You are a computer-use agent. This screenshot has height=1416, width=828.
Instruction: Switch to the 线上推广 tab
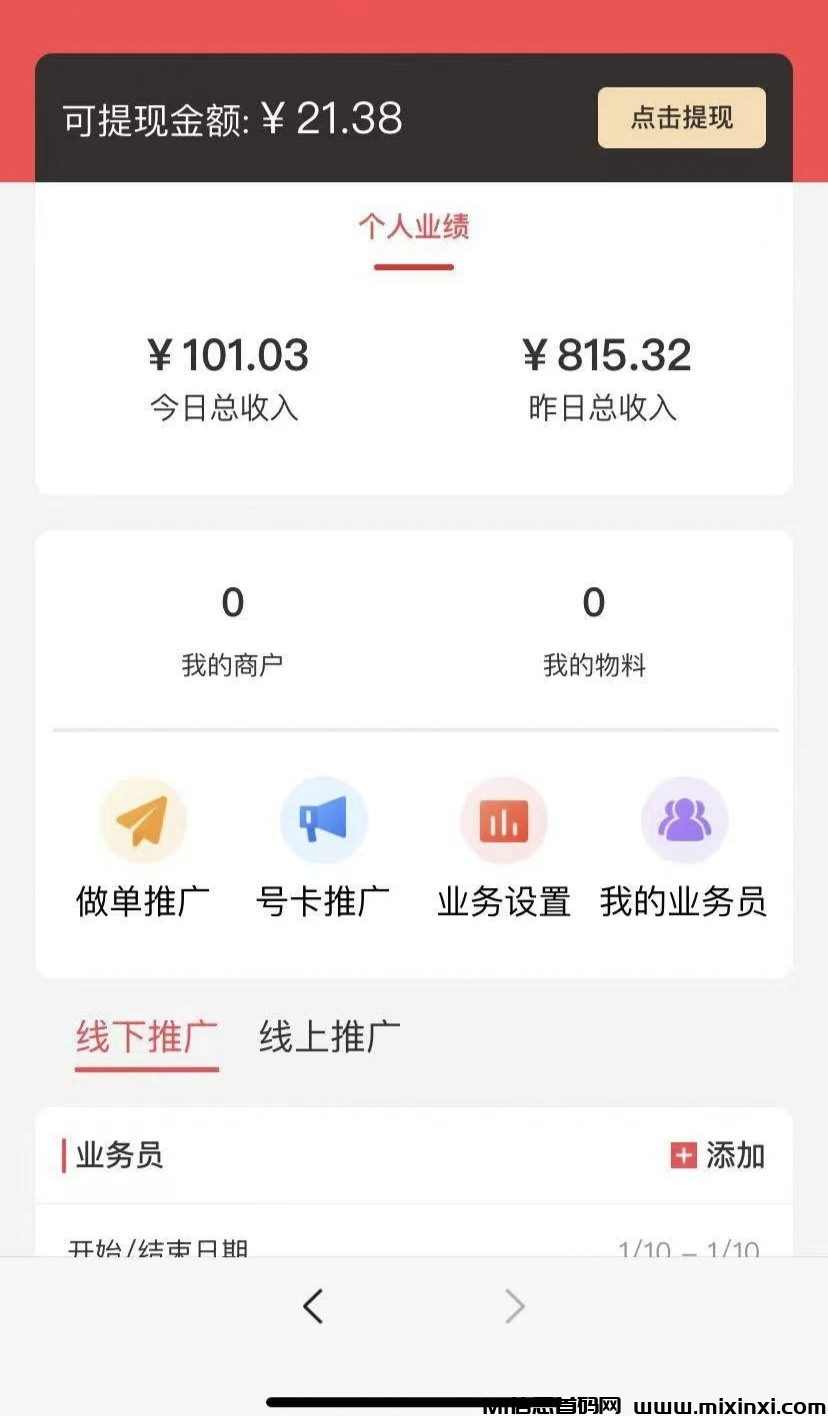point(329,1037)
